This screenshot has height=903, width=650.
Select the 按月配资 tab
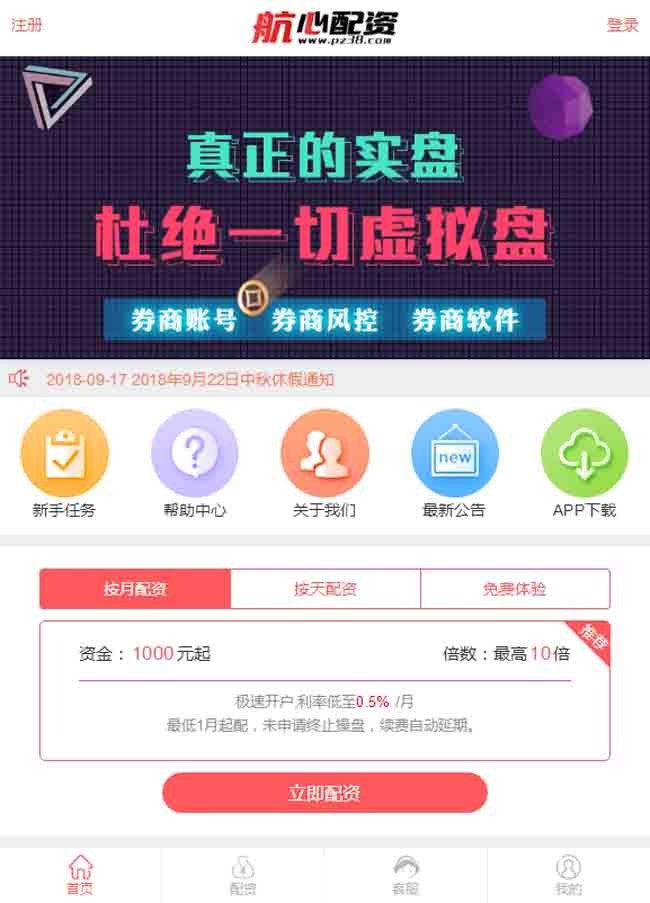[135, 589]
